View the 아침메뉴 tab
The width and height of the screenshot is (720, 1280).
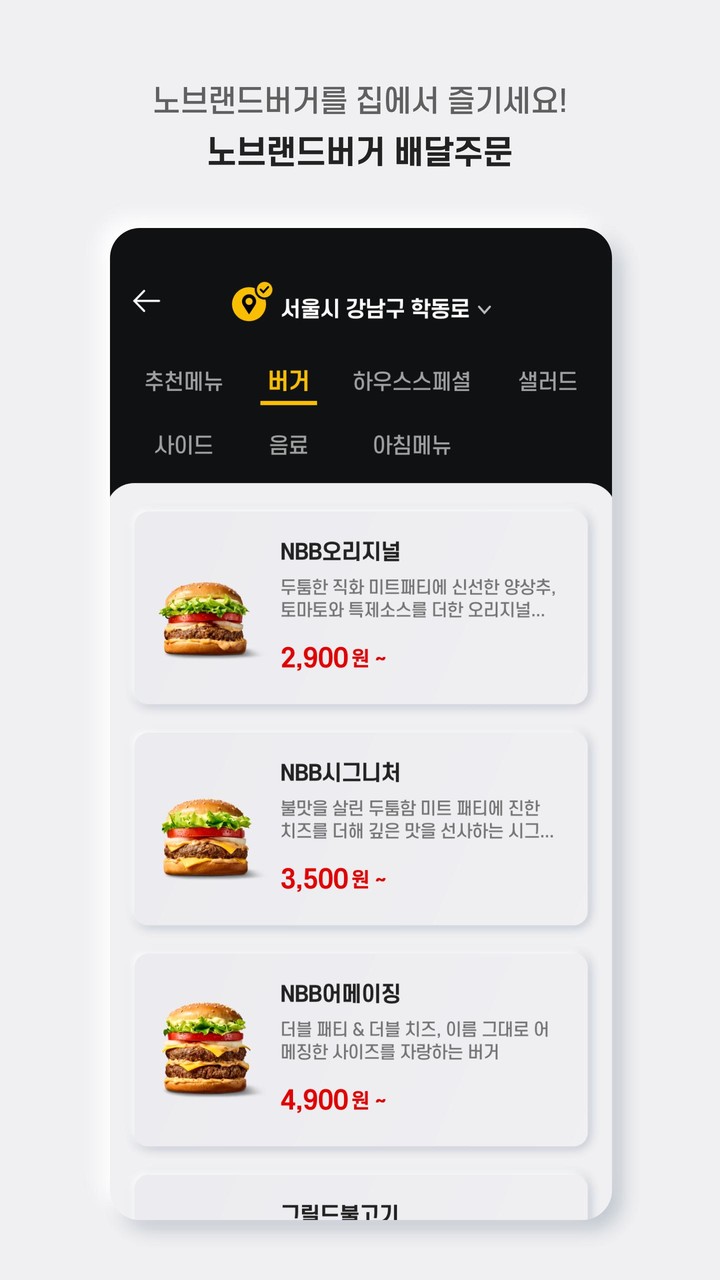412,447
